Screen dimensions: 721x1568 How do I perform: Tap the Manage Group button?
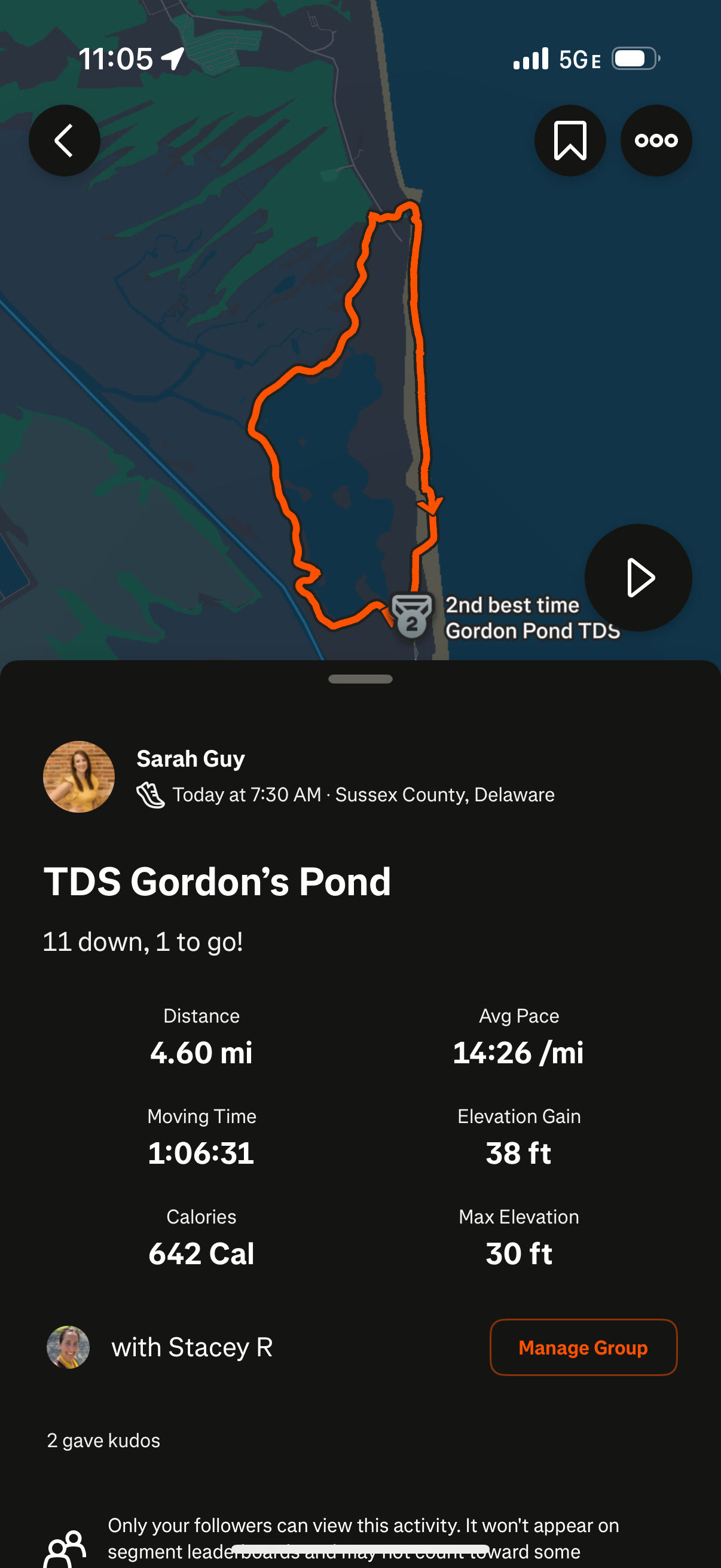point(583,1347)
